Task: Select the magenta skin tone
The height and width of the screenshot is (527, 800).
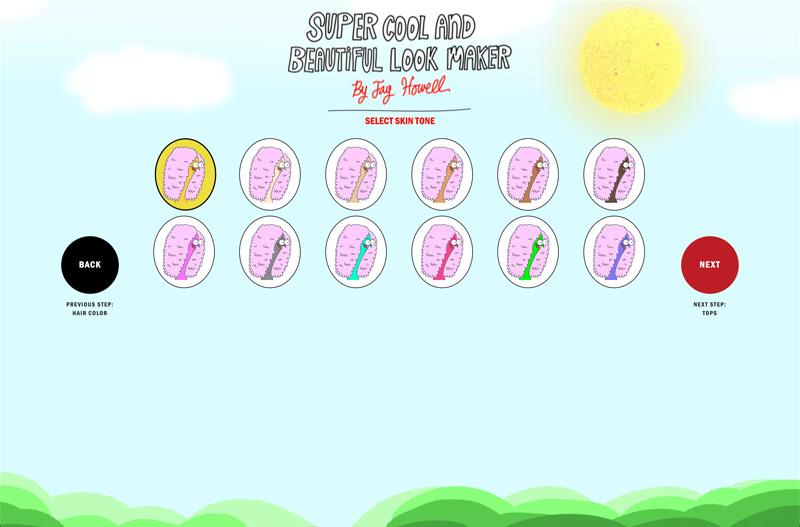Action: pyautogui.click(x=184, y=252)
